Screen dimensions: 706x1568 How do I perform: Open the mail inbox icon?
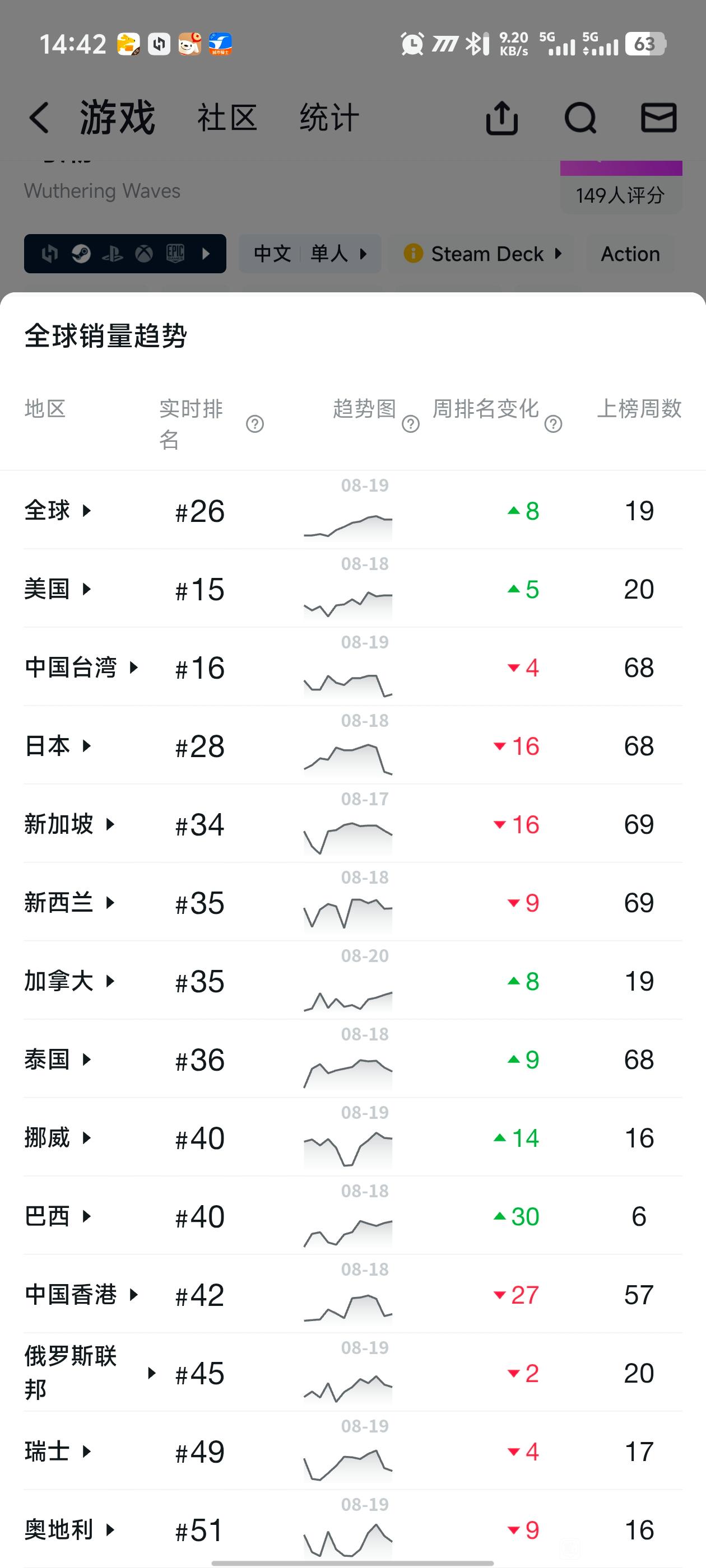[659, 118]
